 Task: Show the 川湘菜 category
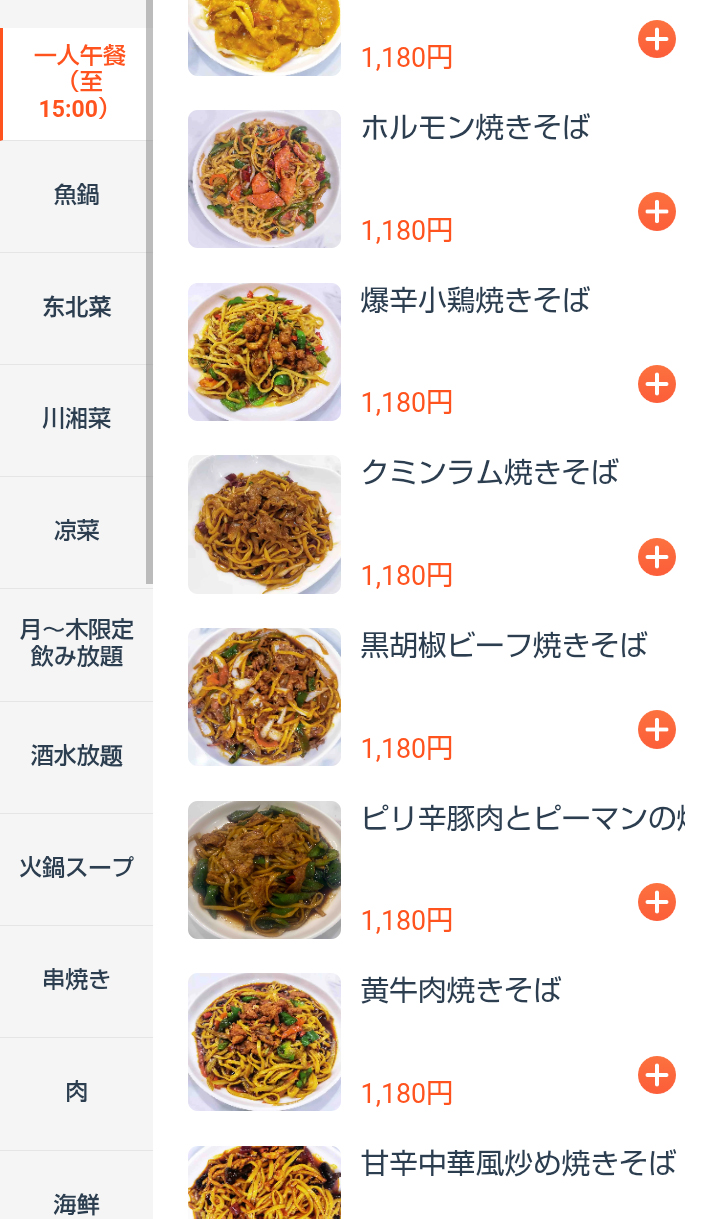77,419
